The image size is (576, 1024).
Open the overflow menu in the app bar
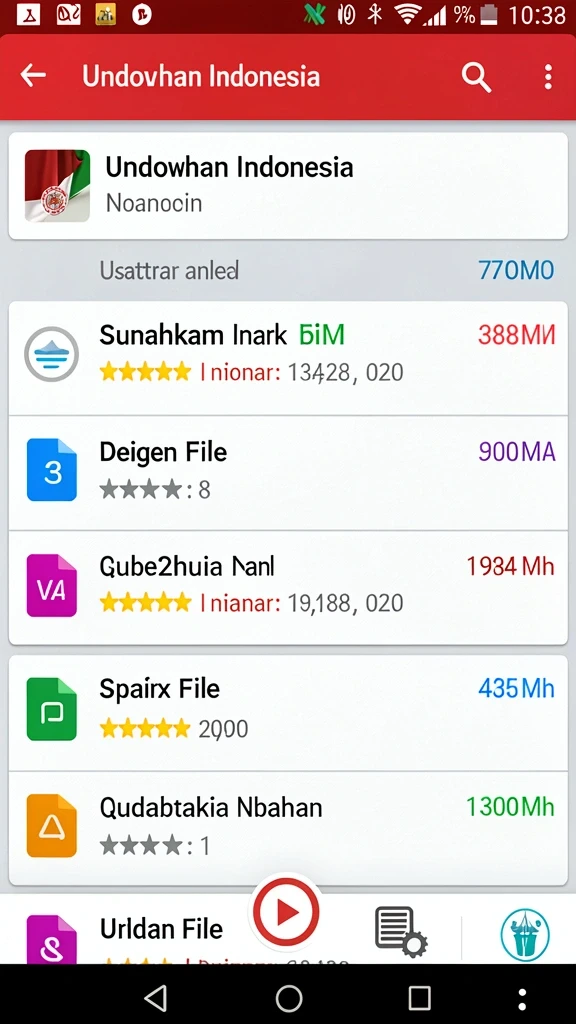tap(548, 77)
